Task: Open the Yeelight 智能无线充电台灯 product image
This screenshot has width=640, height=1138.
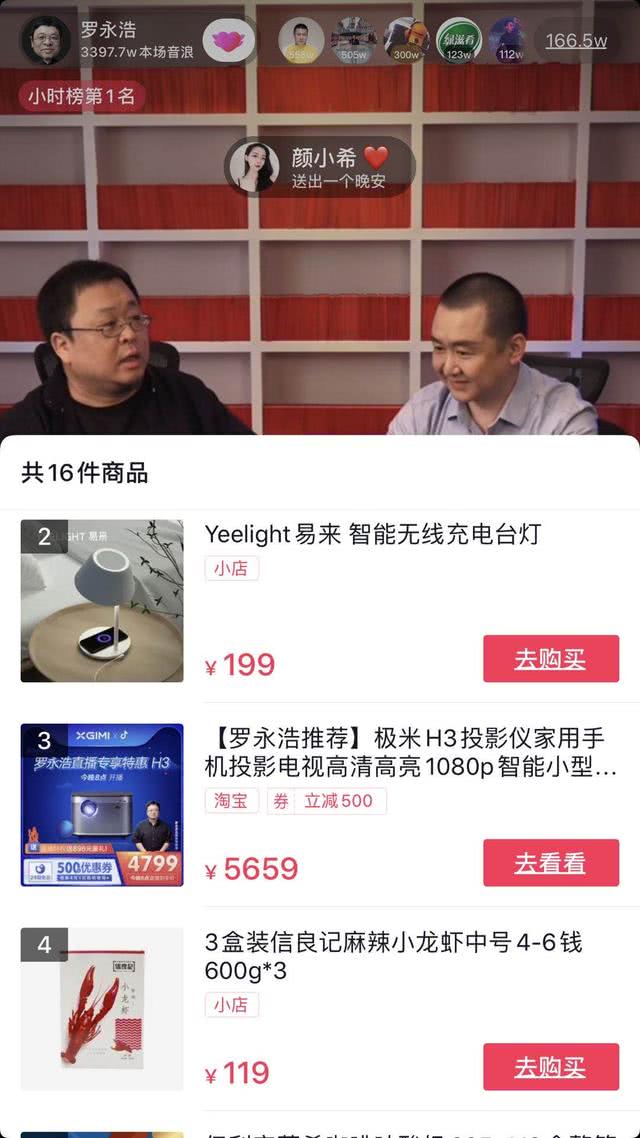Action: coord(102,601)
